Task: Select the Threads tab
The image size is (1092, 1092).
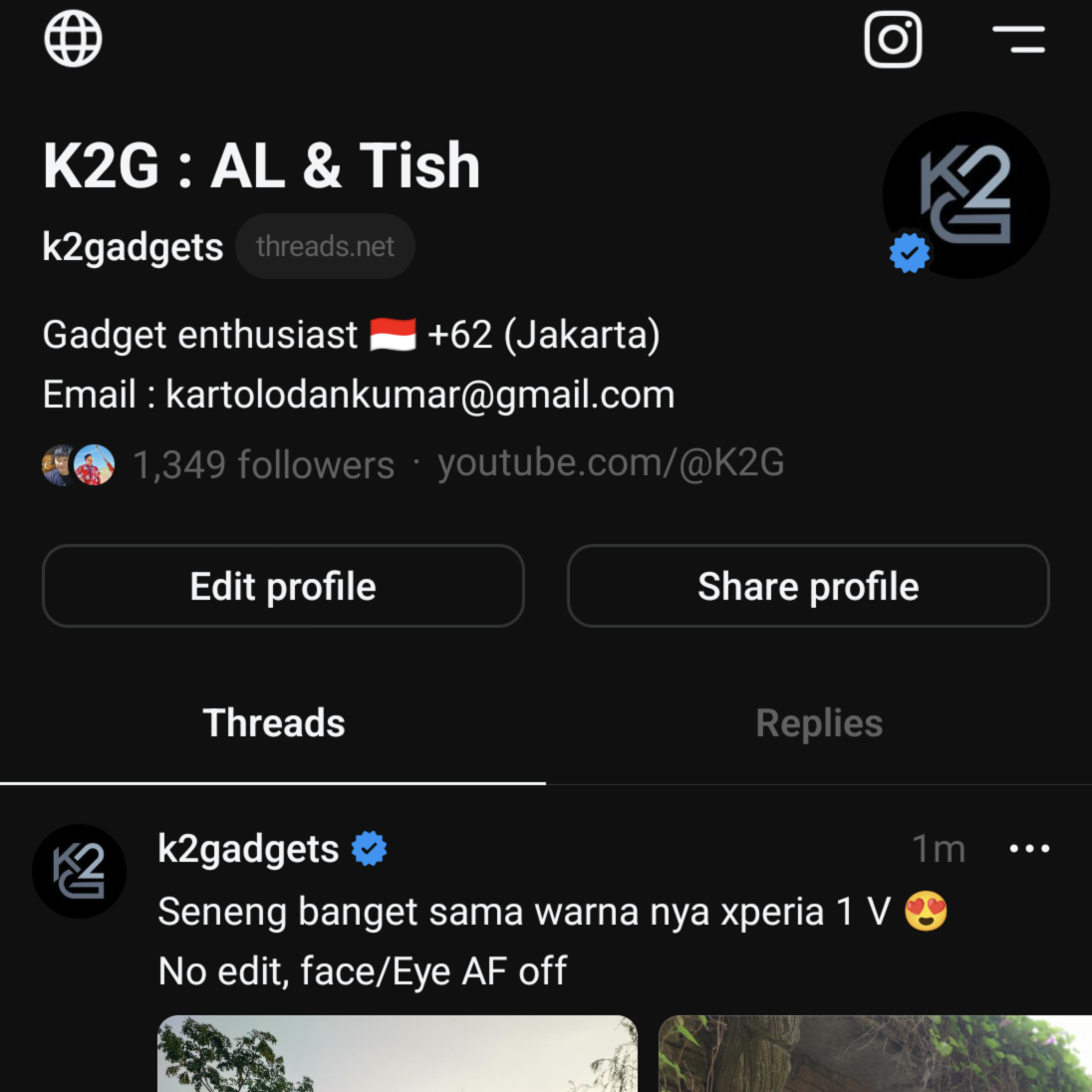Action: point(273,723)
